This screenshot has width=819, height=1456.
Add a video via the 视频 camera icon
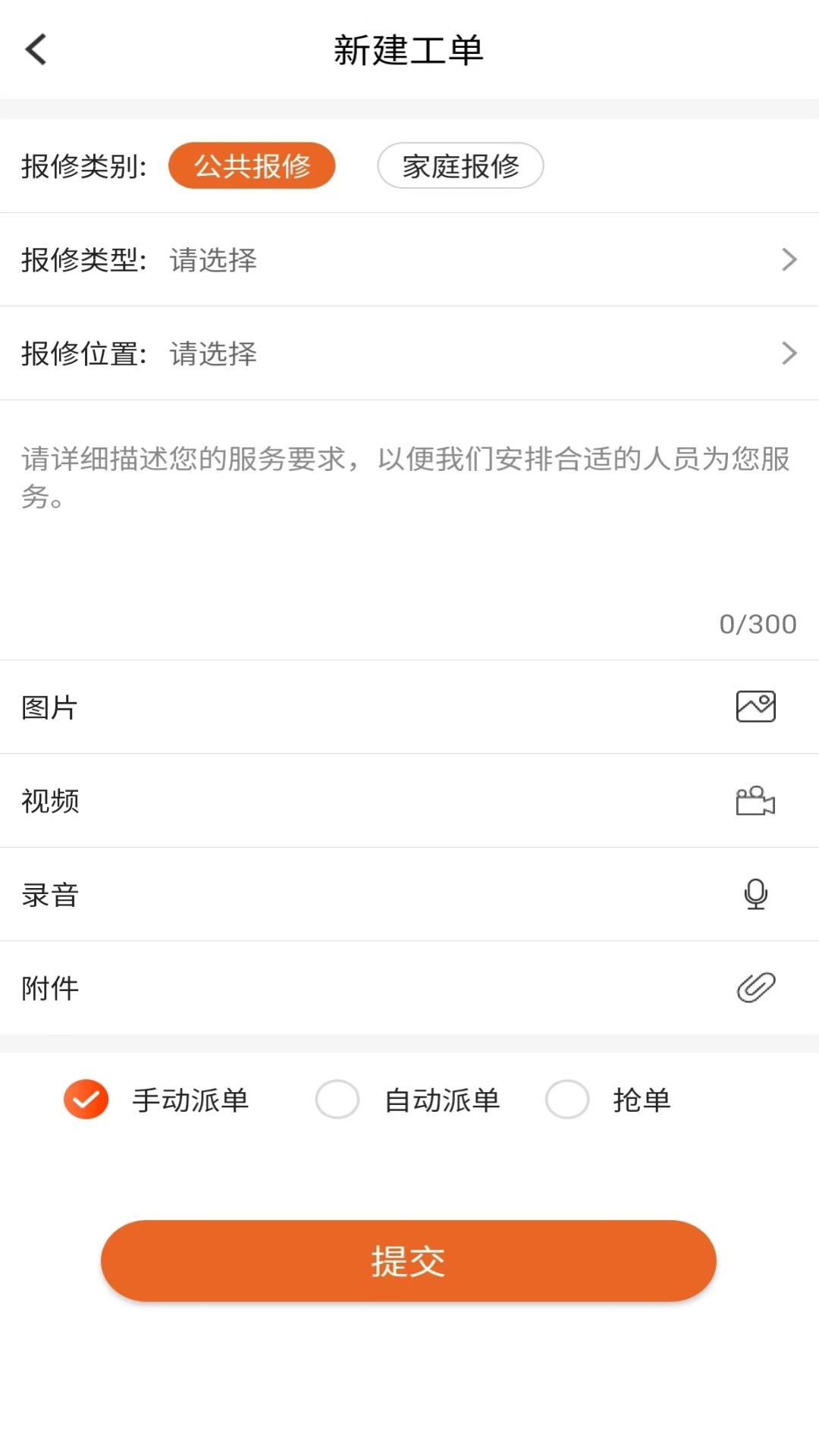coord(755,801)
